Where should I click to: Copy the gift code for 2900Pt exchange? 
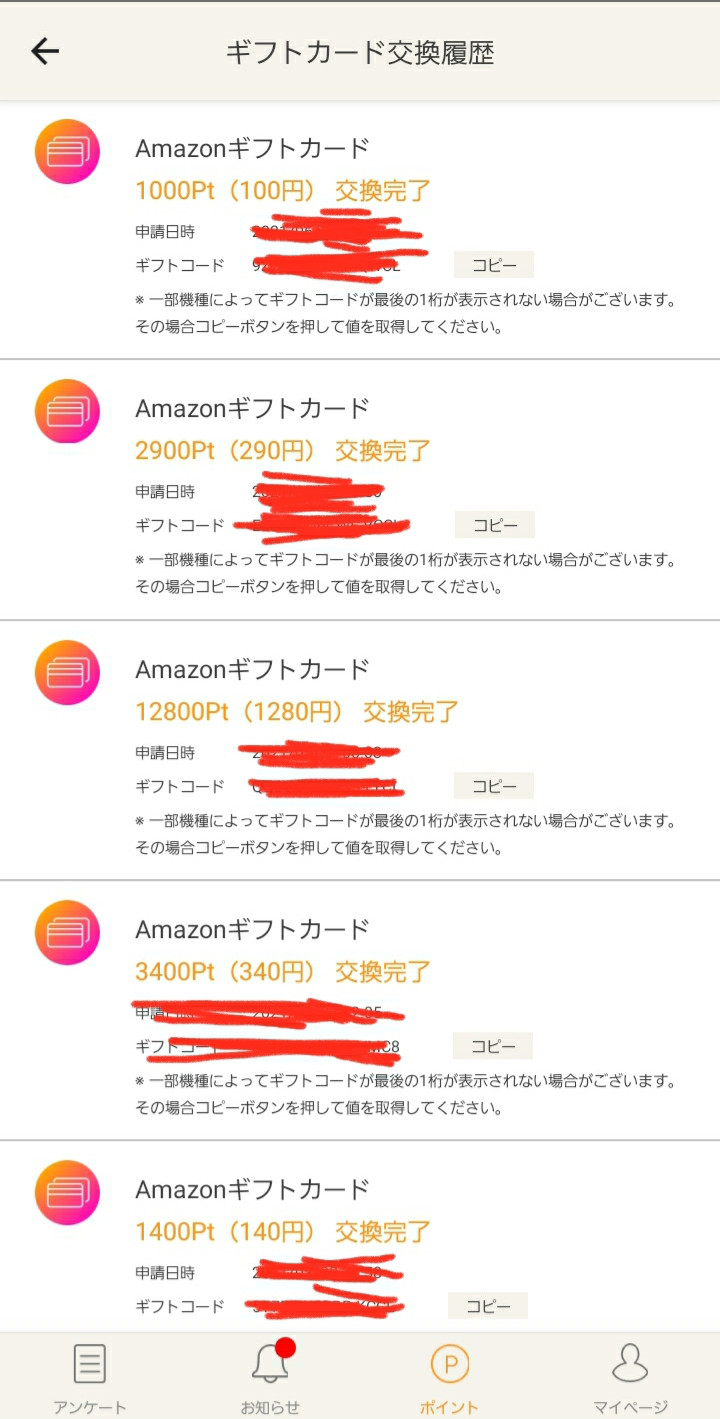click(494, 525)
